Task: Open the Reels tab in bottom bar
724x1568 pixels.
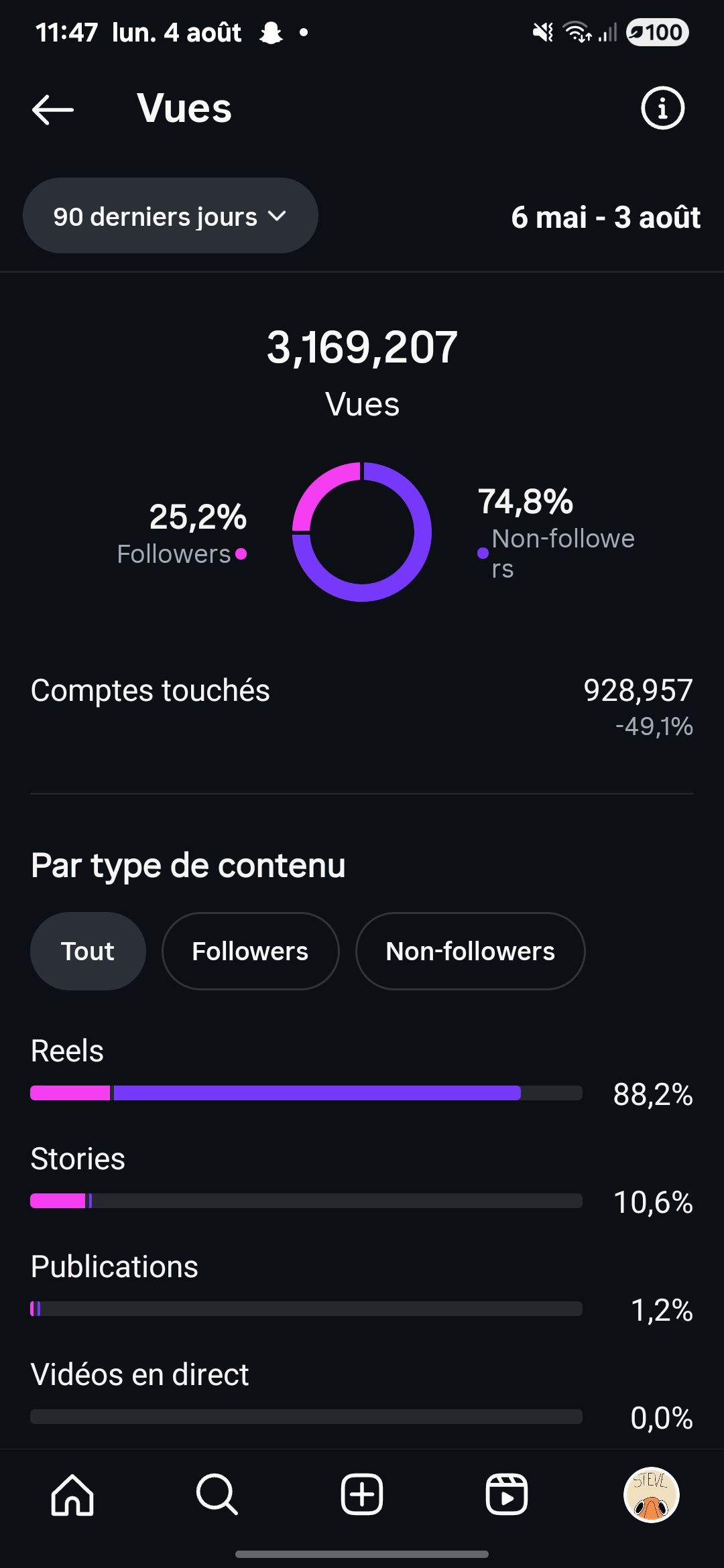Action: (x=507, y=1494)
